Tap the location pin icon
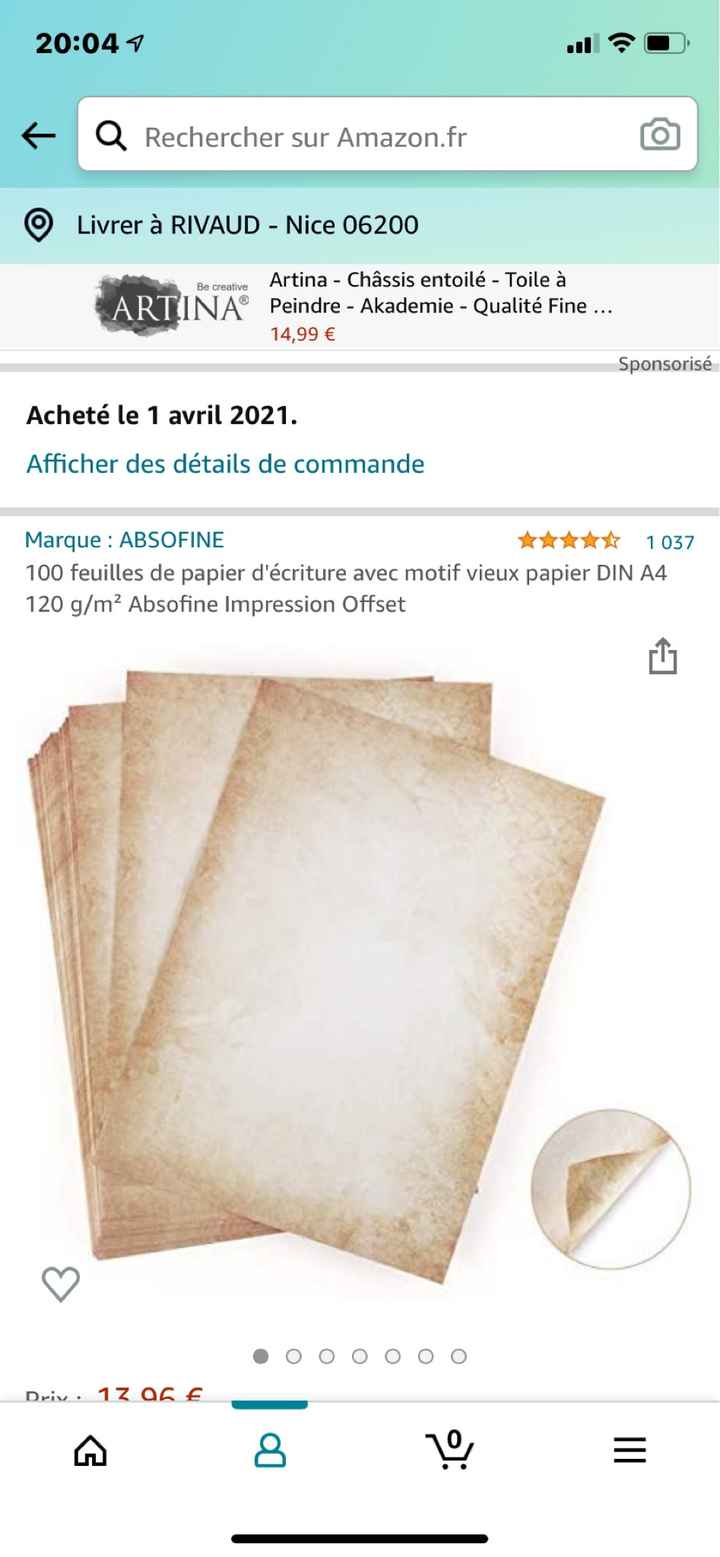 [x=38, y=225]
